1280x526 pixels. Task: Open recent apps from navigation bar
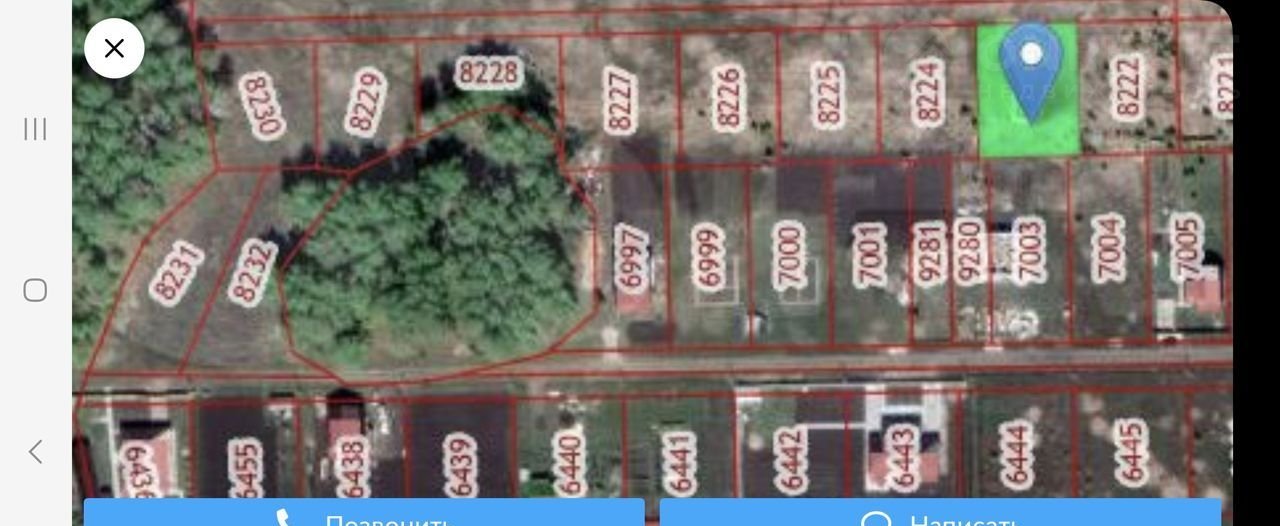(35, 129)
